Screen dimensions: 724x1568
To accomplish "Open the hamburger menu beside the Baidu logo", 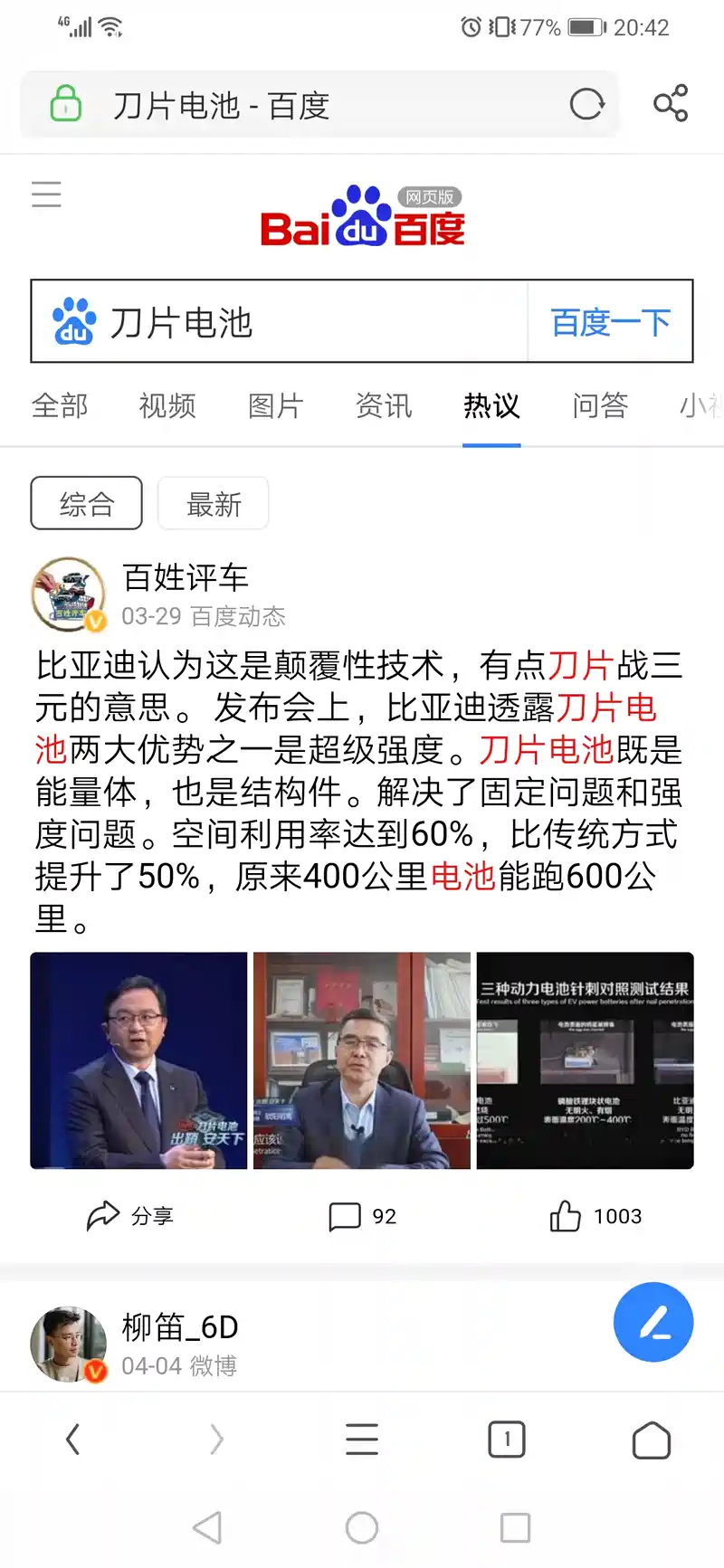I will tap(46, 195).
